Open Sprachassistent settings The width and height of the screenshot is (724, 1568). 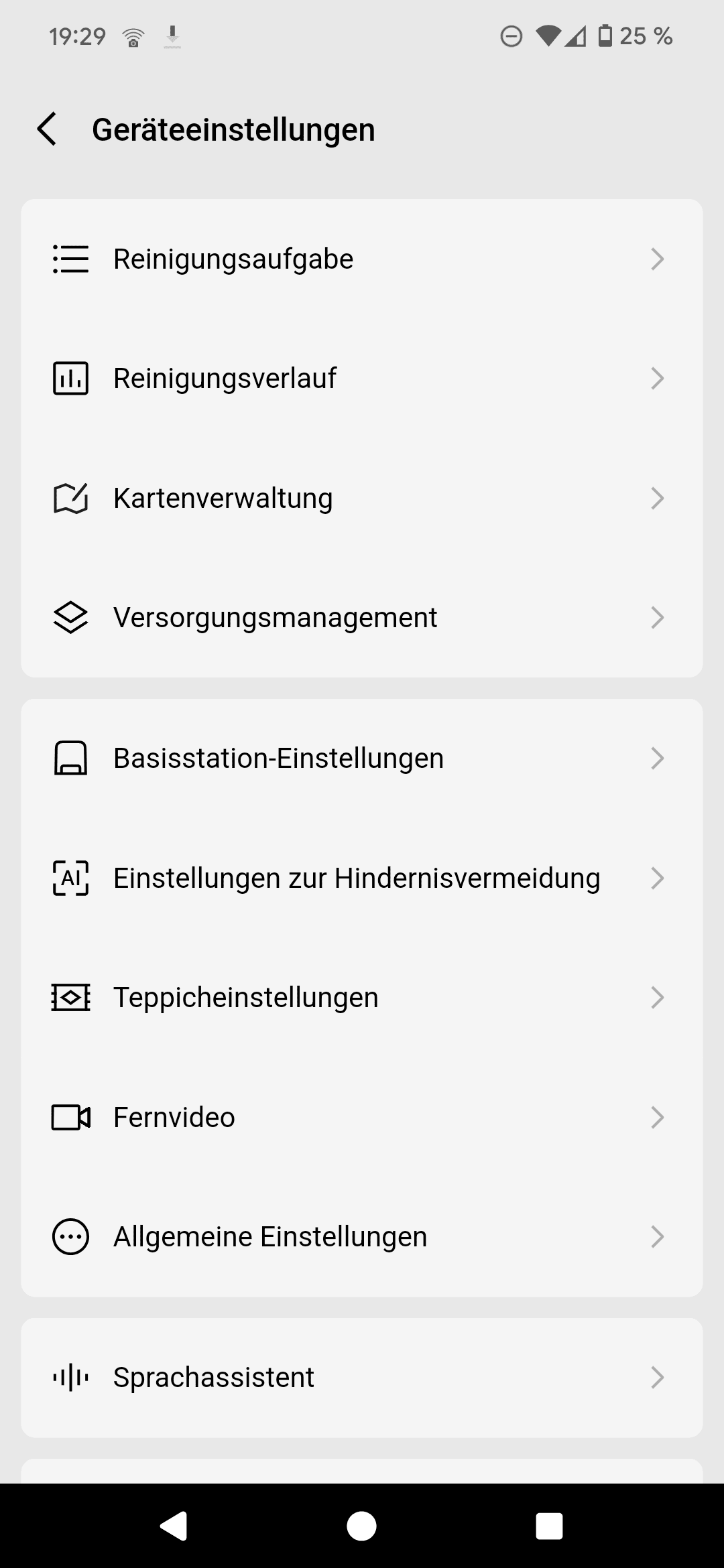pyautogui.click(x=362, y=1378)
